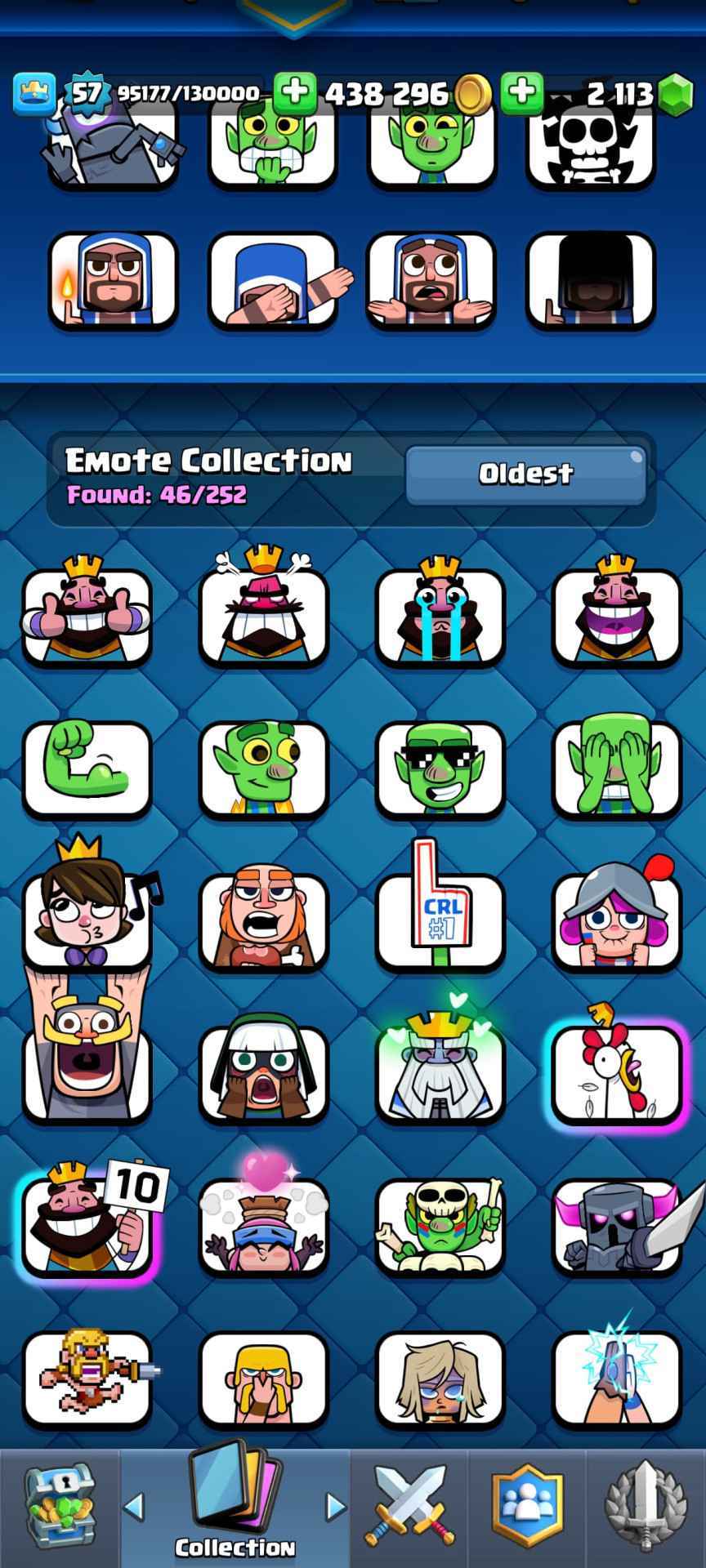
Task: Open the Battle crossed swords tab
Action: (412, 1508)
